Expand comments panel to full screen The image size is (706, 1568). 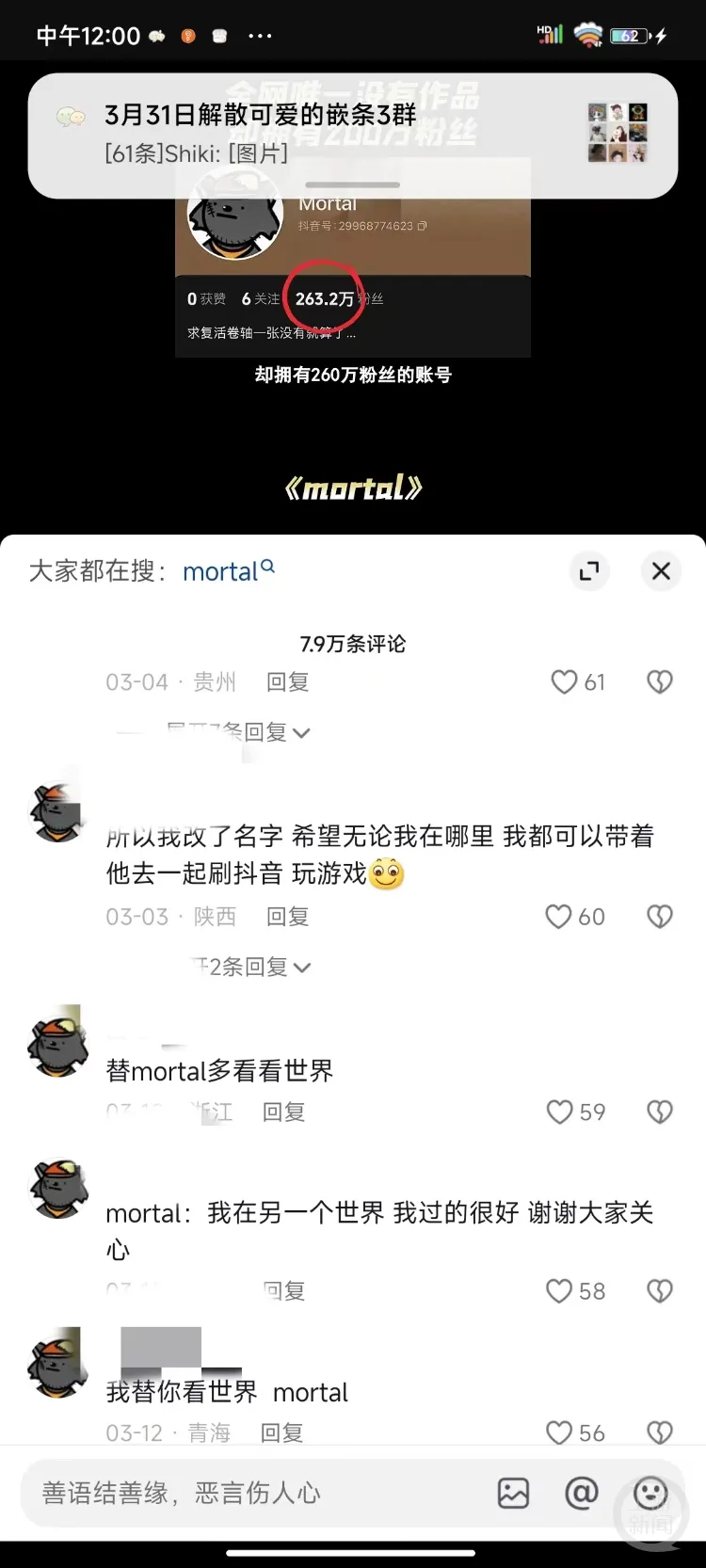[x=589, y=571]
